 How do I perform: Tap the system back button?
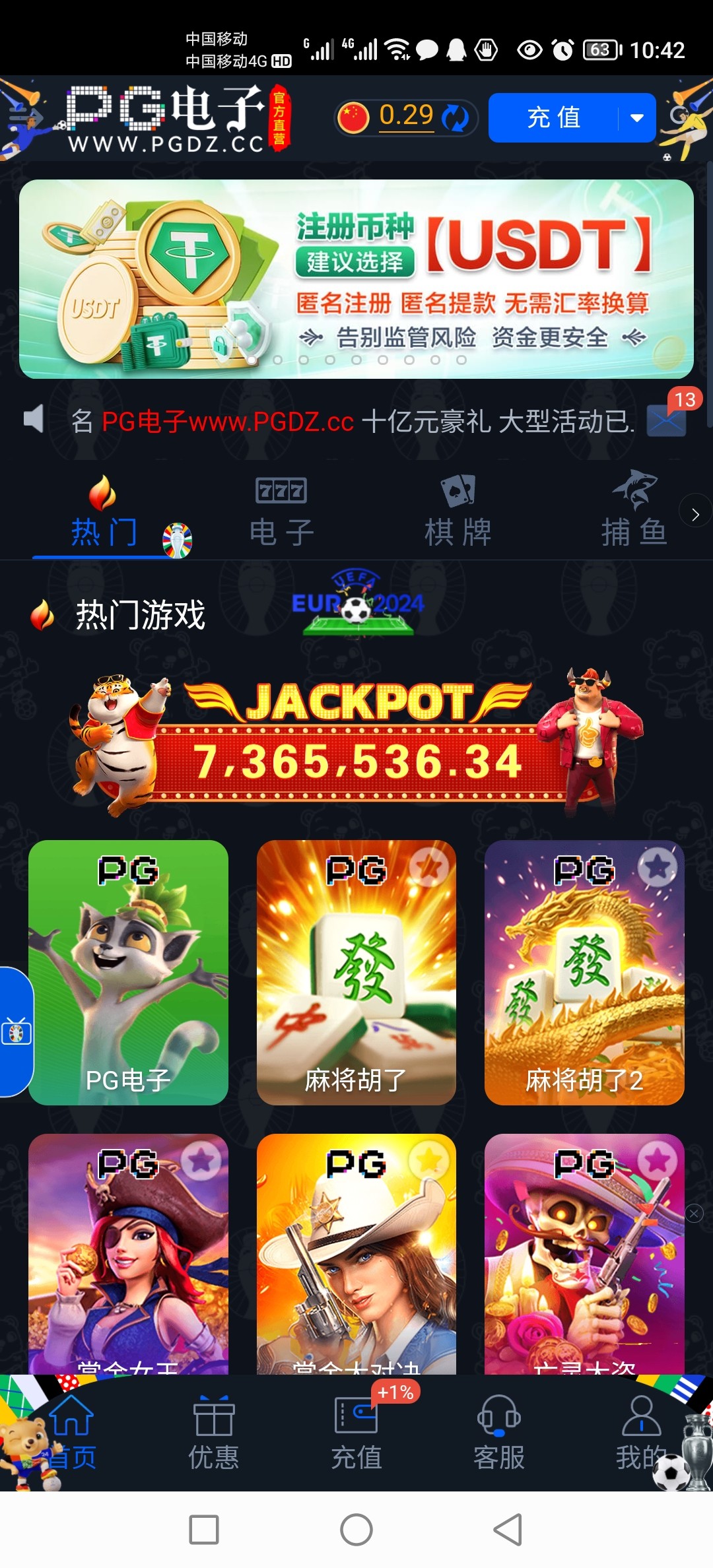coord(508,1530)
